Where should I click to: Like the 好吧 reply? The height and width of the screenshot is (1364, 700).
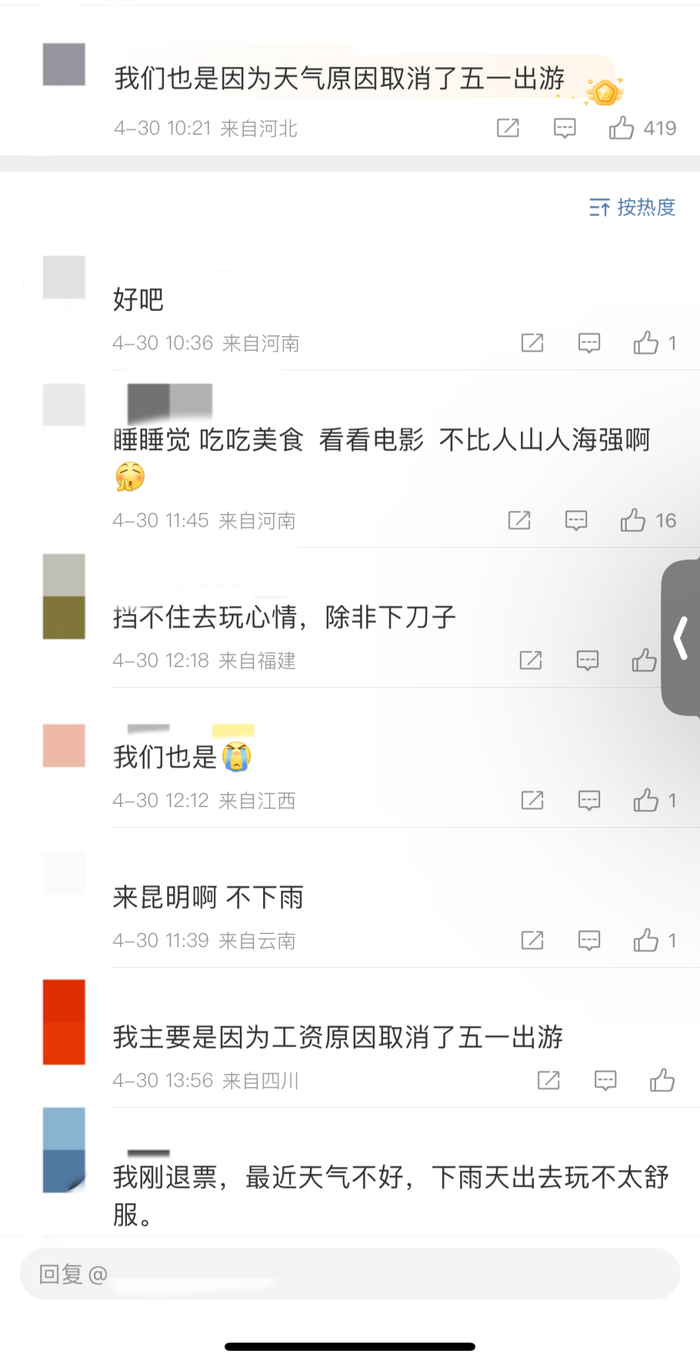646,343
